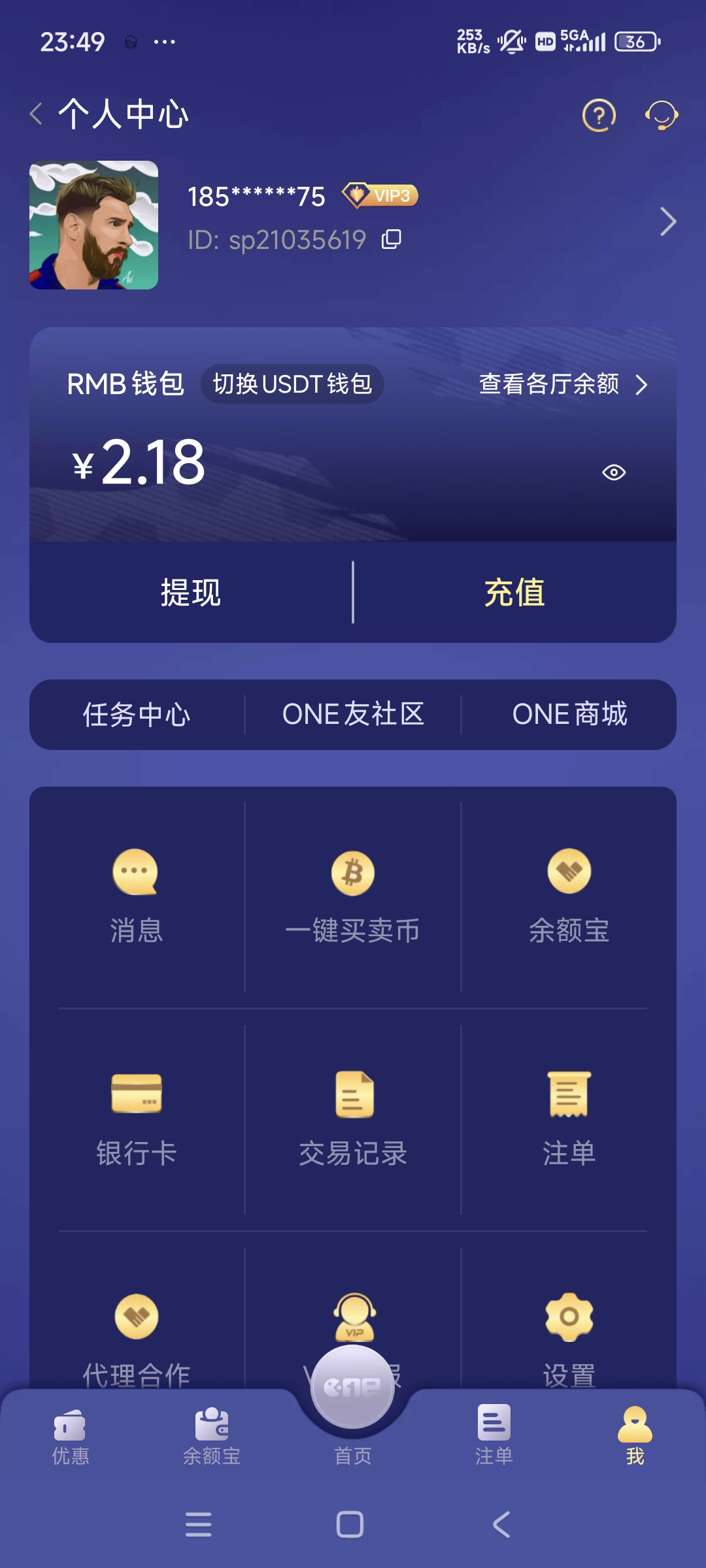Go back from 个人中心
Viewport: 706px width, 1568px height.
(37, 114)
